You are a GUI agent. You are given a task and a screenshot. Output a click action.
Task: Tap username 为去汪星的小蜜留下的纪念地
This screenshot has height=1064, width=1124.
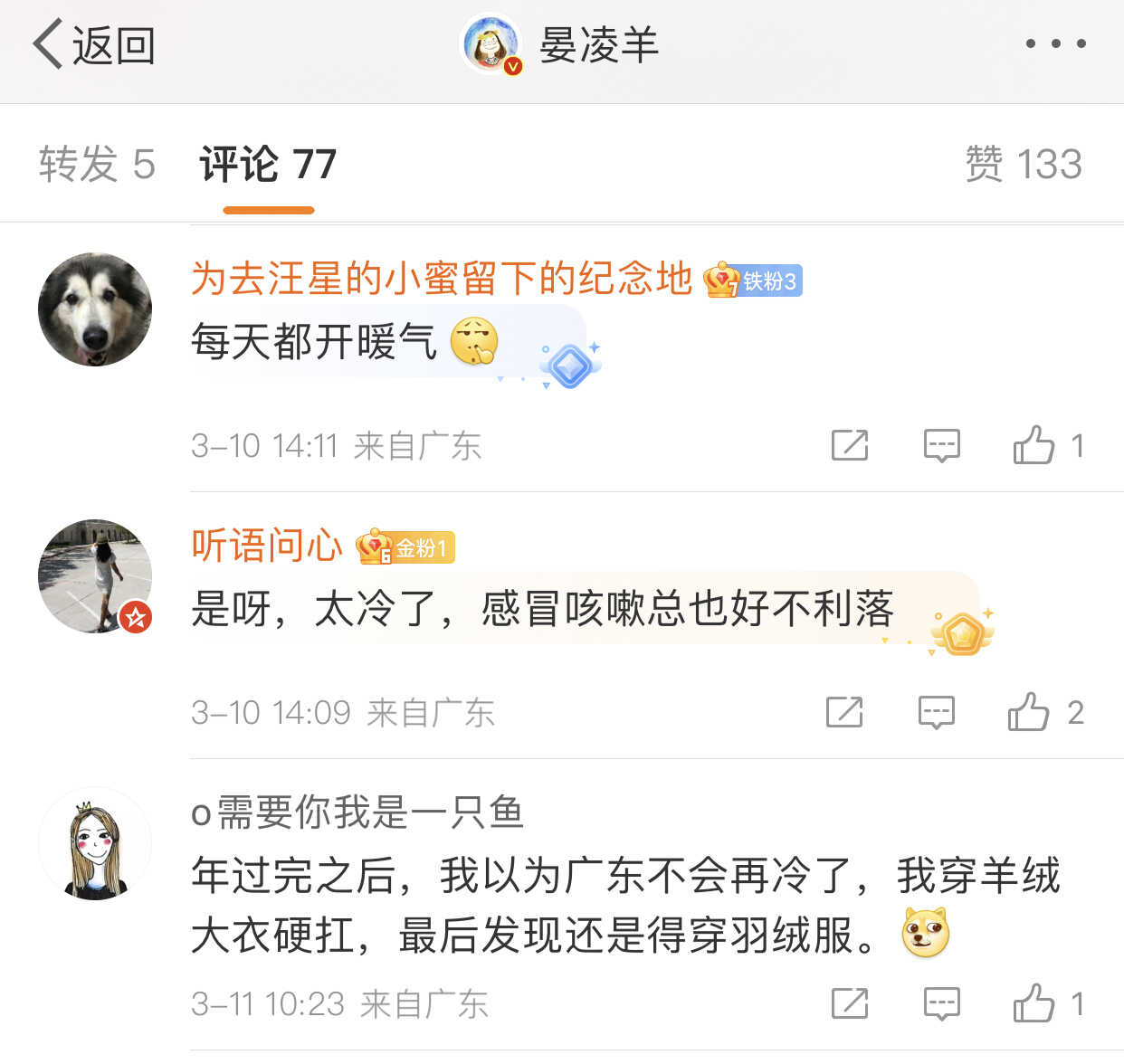point(442,279)
